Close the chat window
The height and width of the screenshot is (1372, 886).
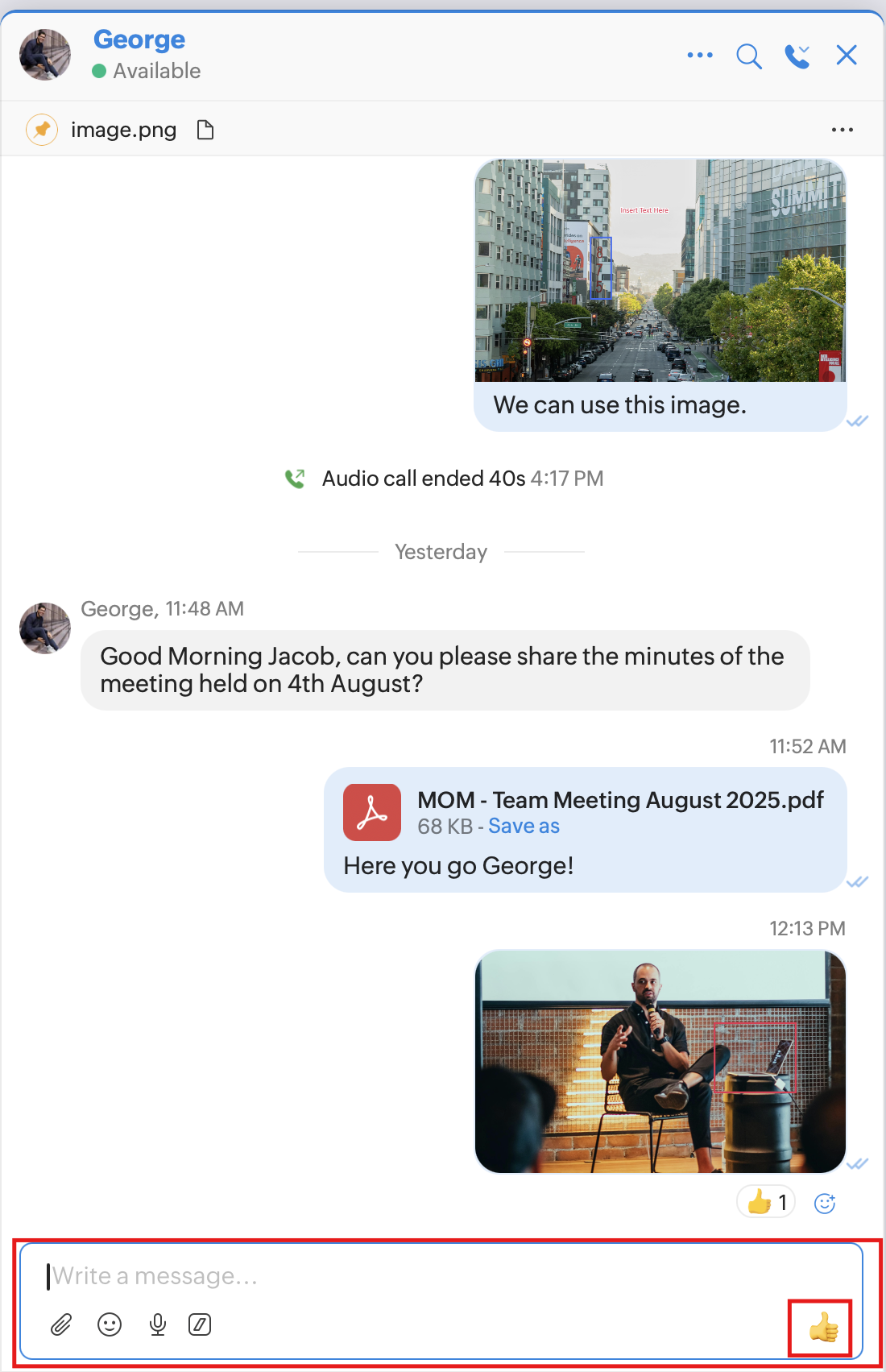pos(846,55)
